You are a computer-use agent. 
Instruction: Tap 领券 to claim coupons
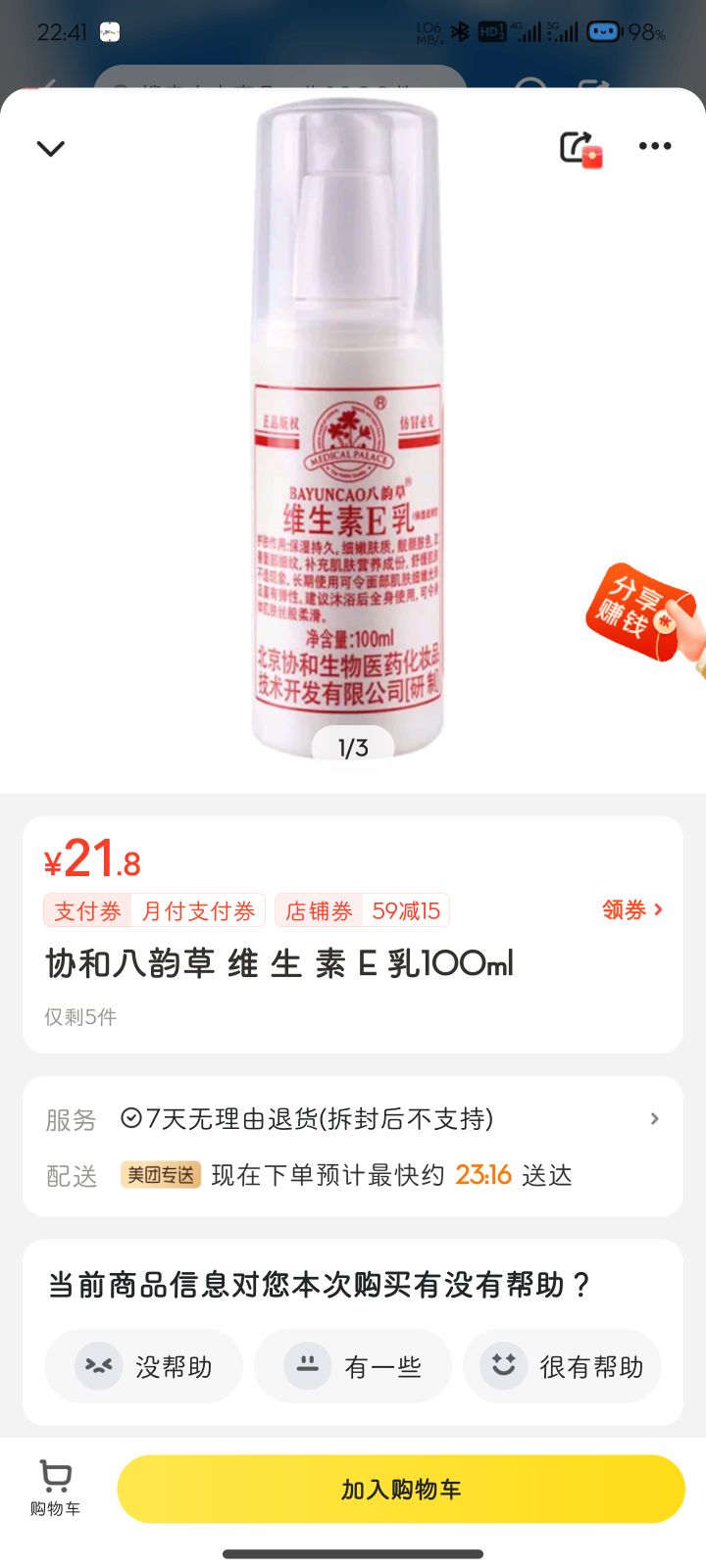(x=632, y=909)
